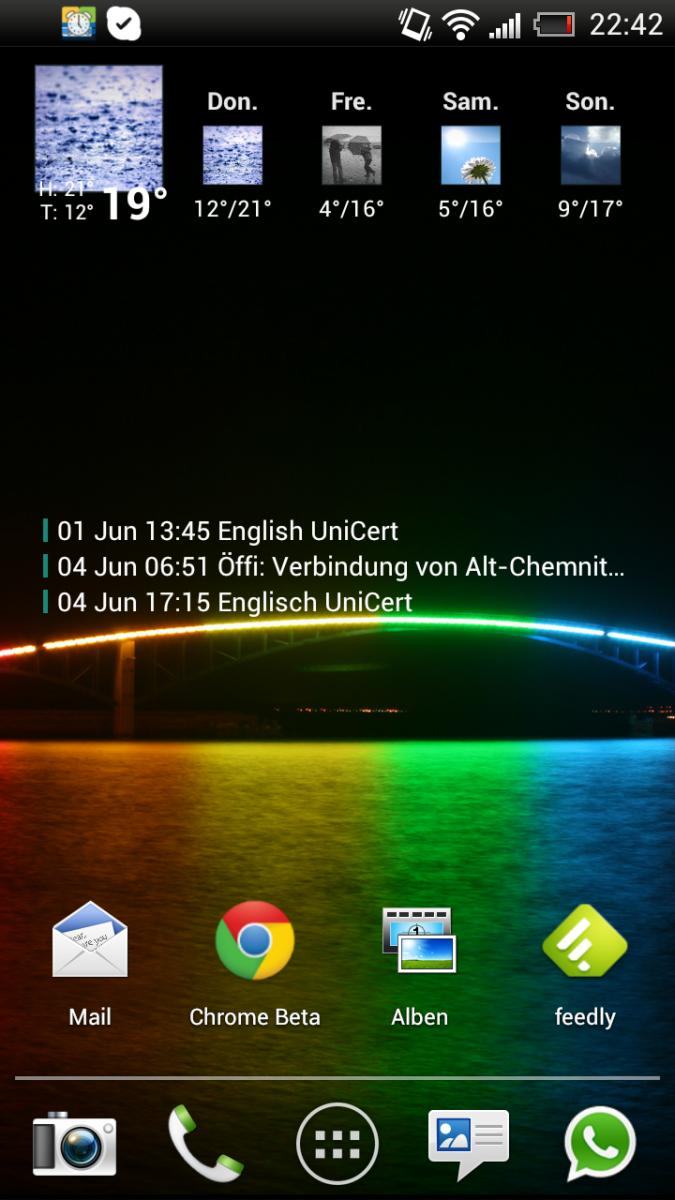Screen dimensions: 675x1200
Task: Open 01 Jun 13:45 English UniCert event
Action: click(228, 531)
